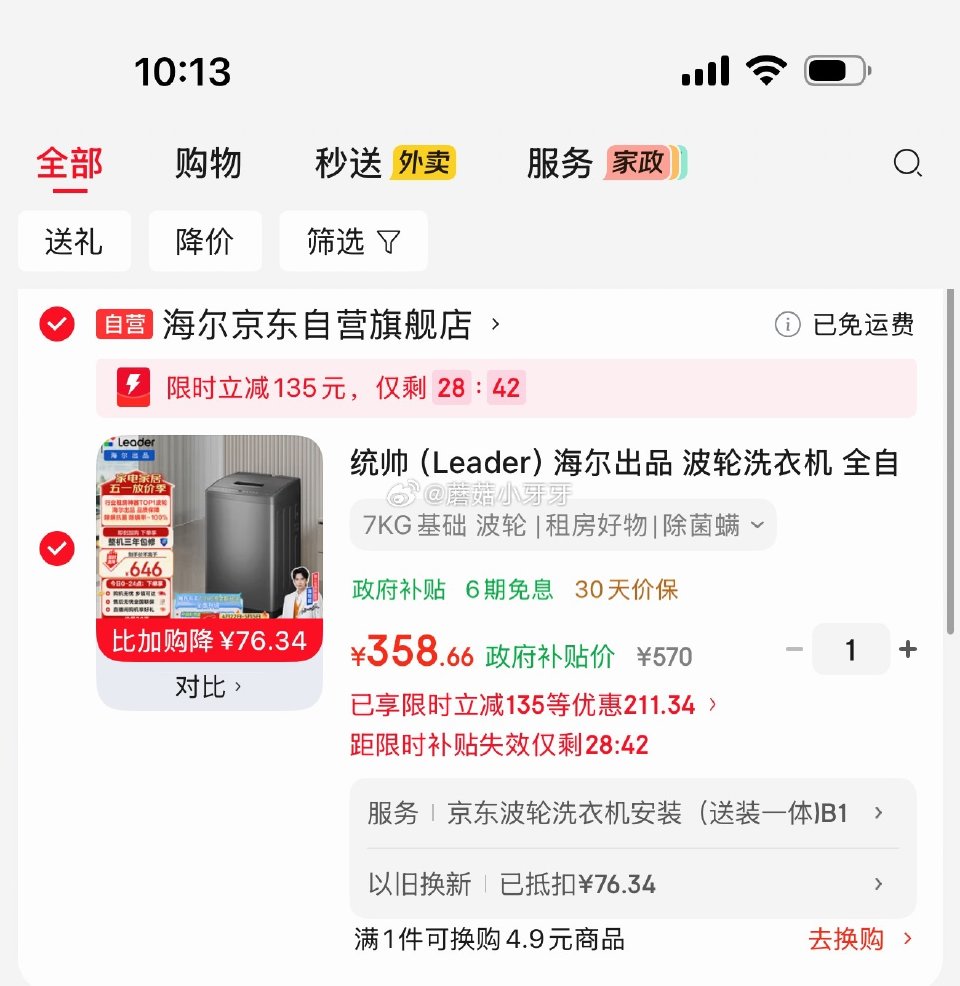This screenshot has width=960, height=986.
Task: Tap the battery indicator icon
Action: tap(836, 71)
